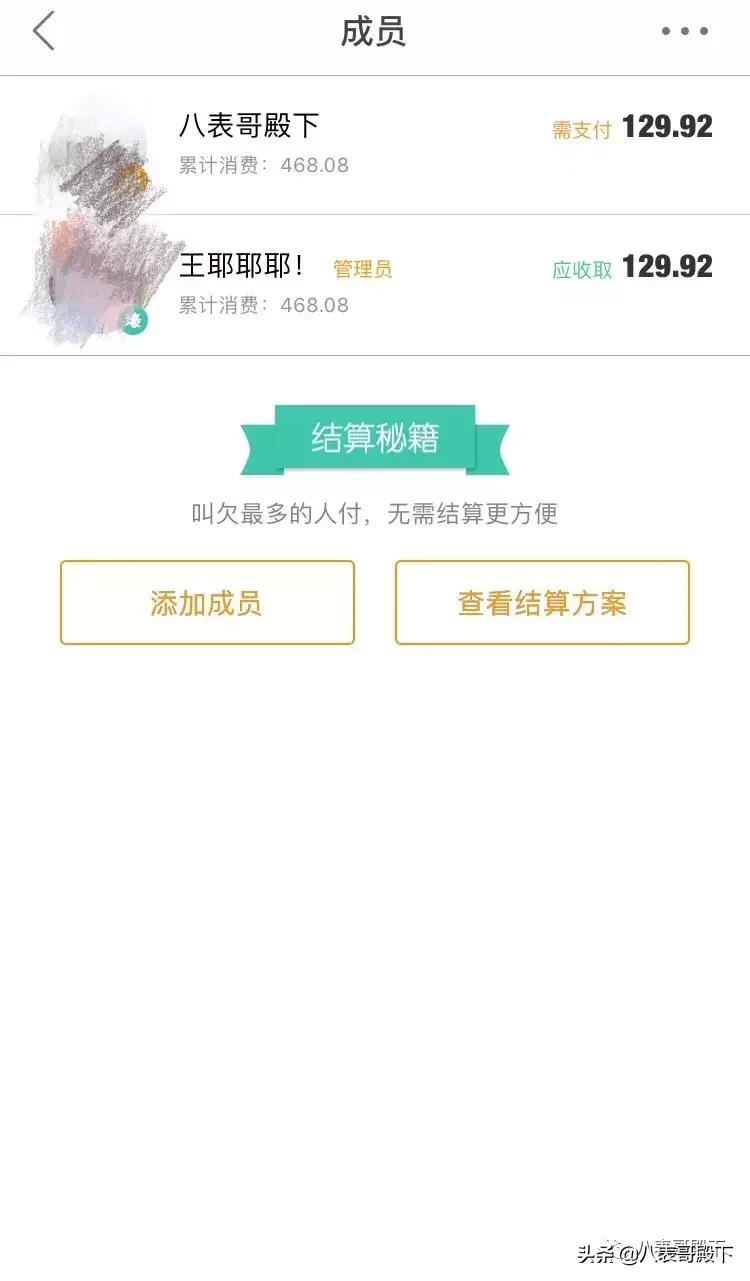
Task: Tap the 查看结算方案 button
Action: (x=542, y=602)
